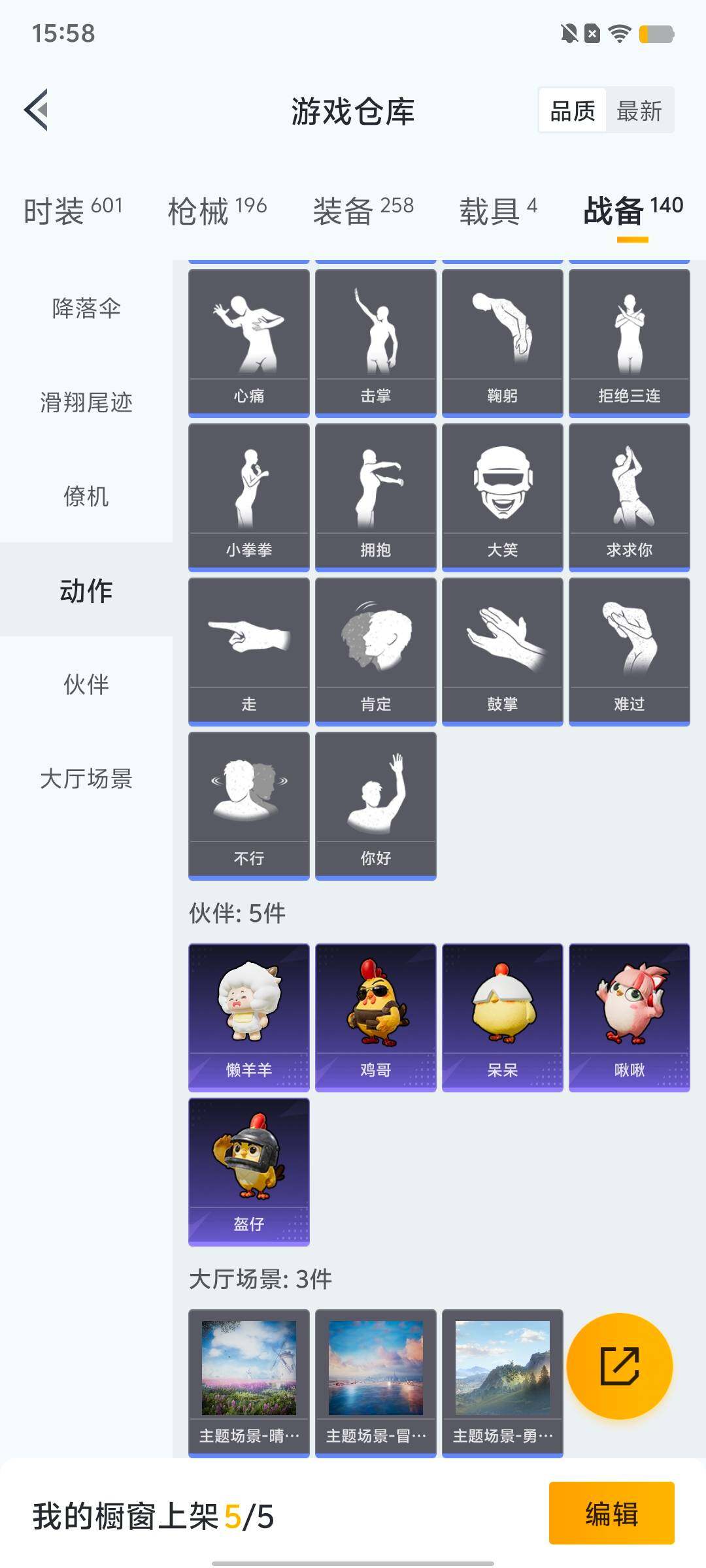Open the 心痛 emote item
Image resolution: width=706 pixels, height=1568 pixels.
click(x=249, y=342)
